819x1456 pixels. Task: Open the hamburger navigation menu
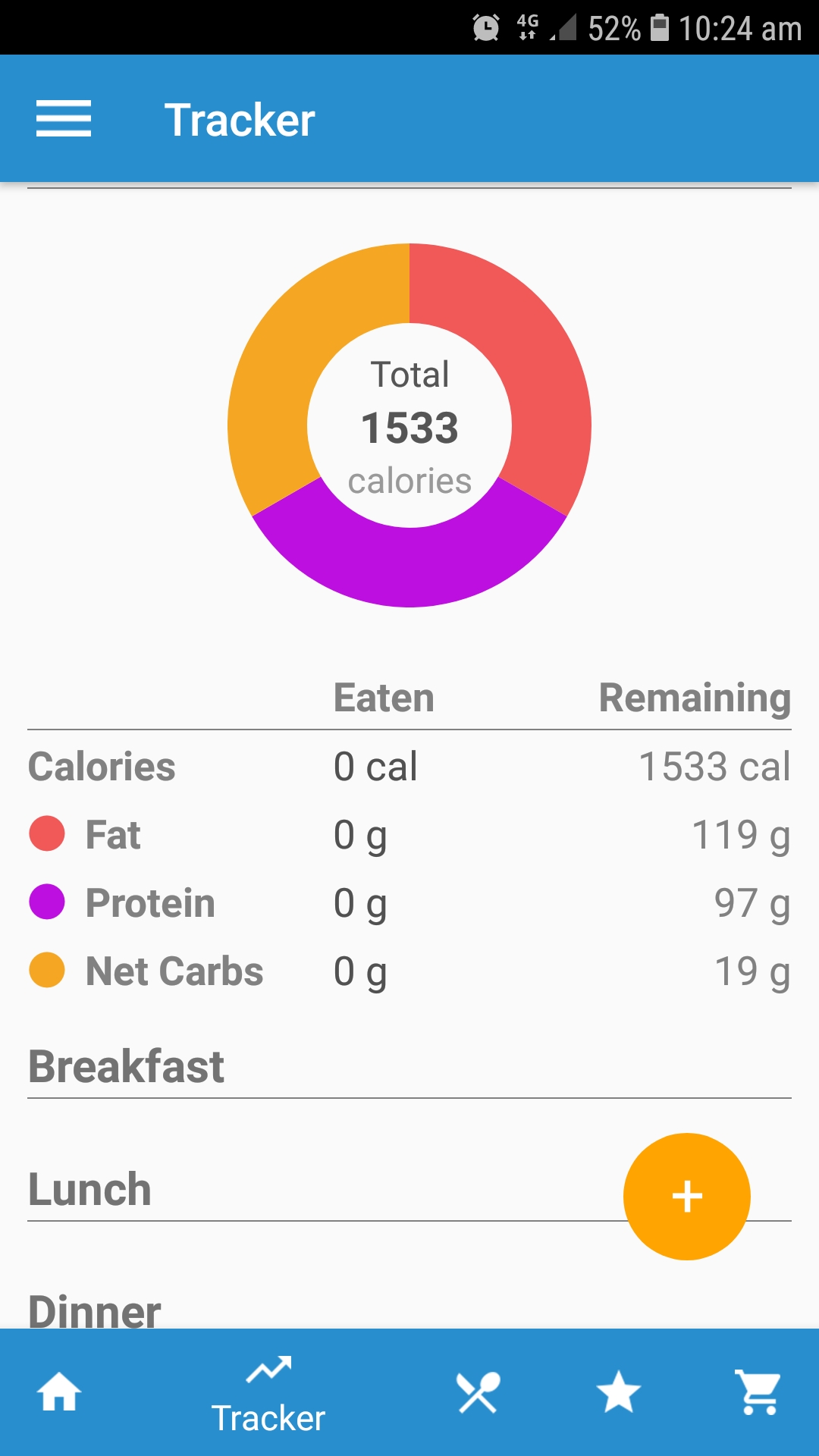point(64,119)
